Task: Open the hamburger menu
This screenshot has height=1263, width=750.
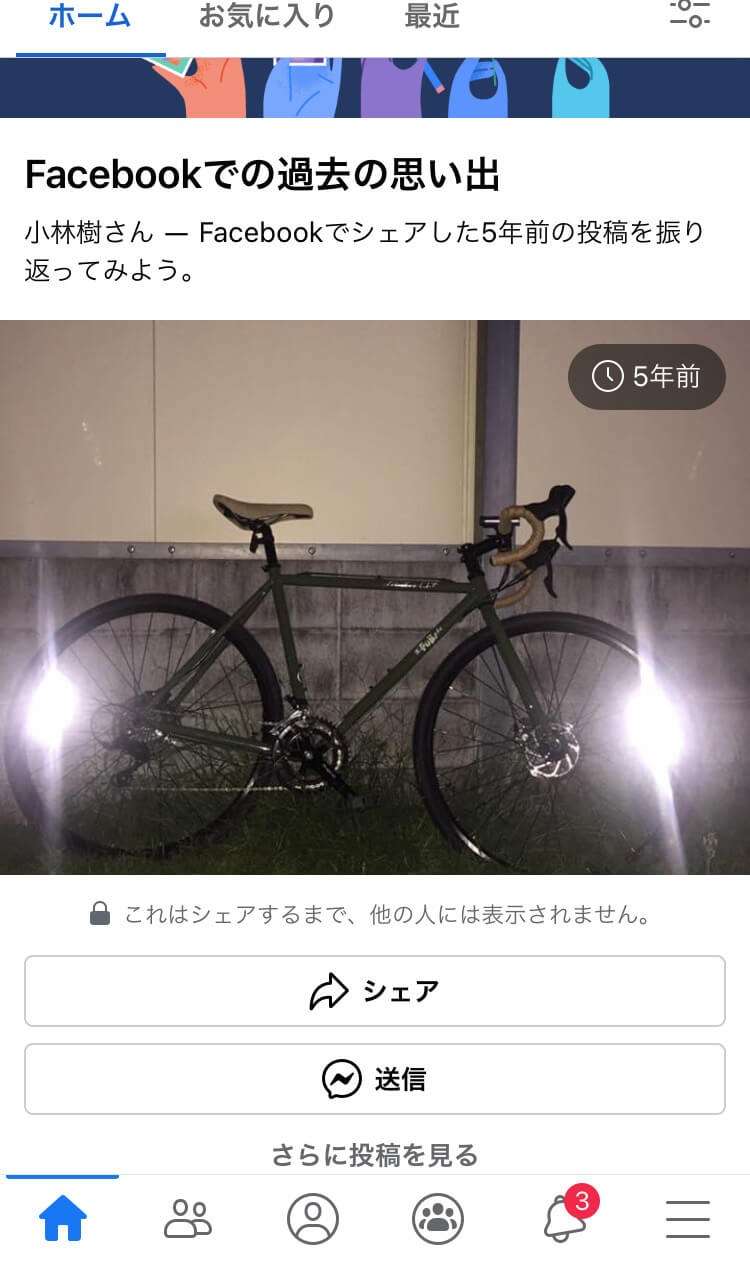Action: click(x=688, y=1219)
